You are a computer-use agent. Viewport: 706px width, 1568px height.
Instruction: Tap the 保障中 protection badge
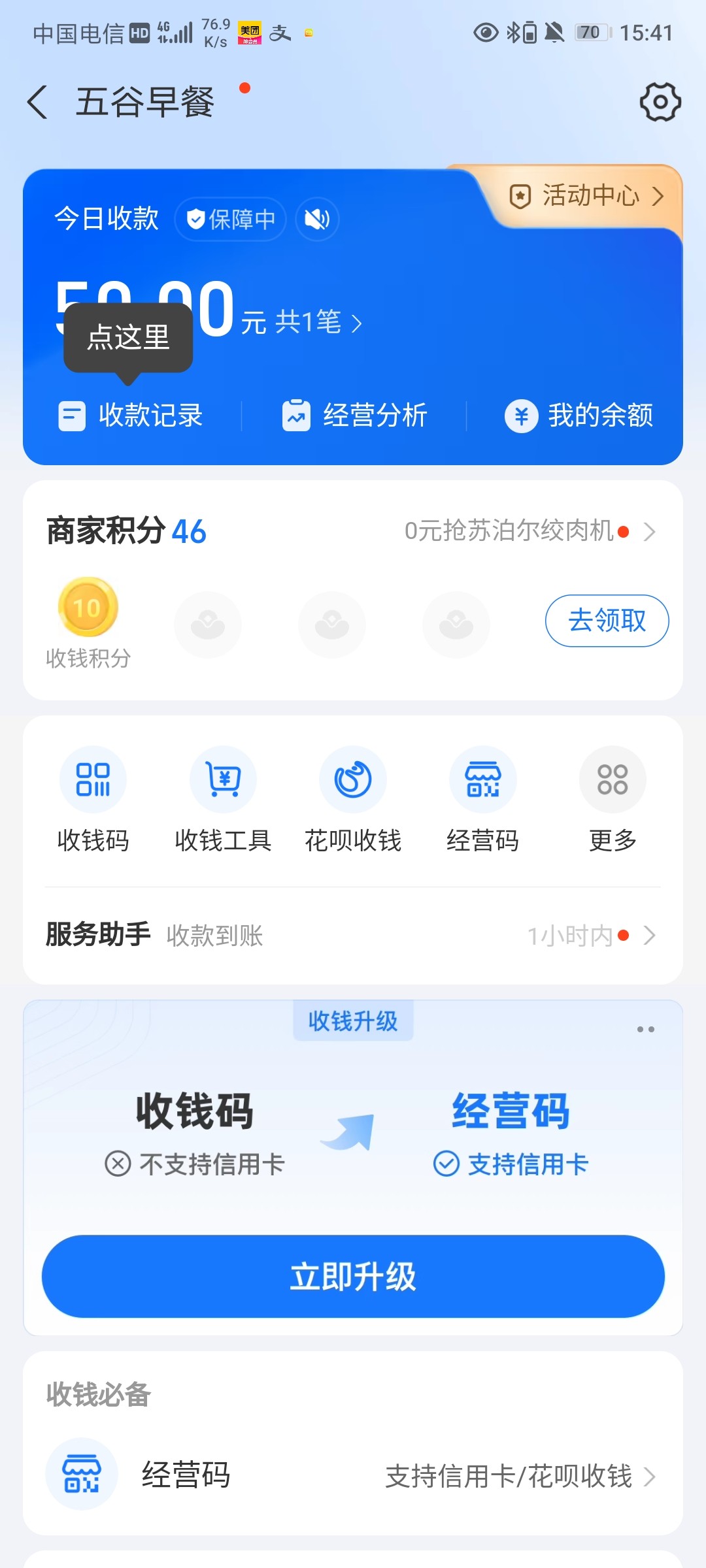click(230, 219)
